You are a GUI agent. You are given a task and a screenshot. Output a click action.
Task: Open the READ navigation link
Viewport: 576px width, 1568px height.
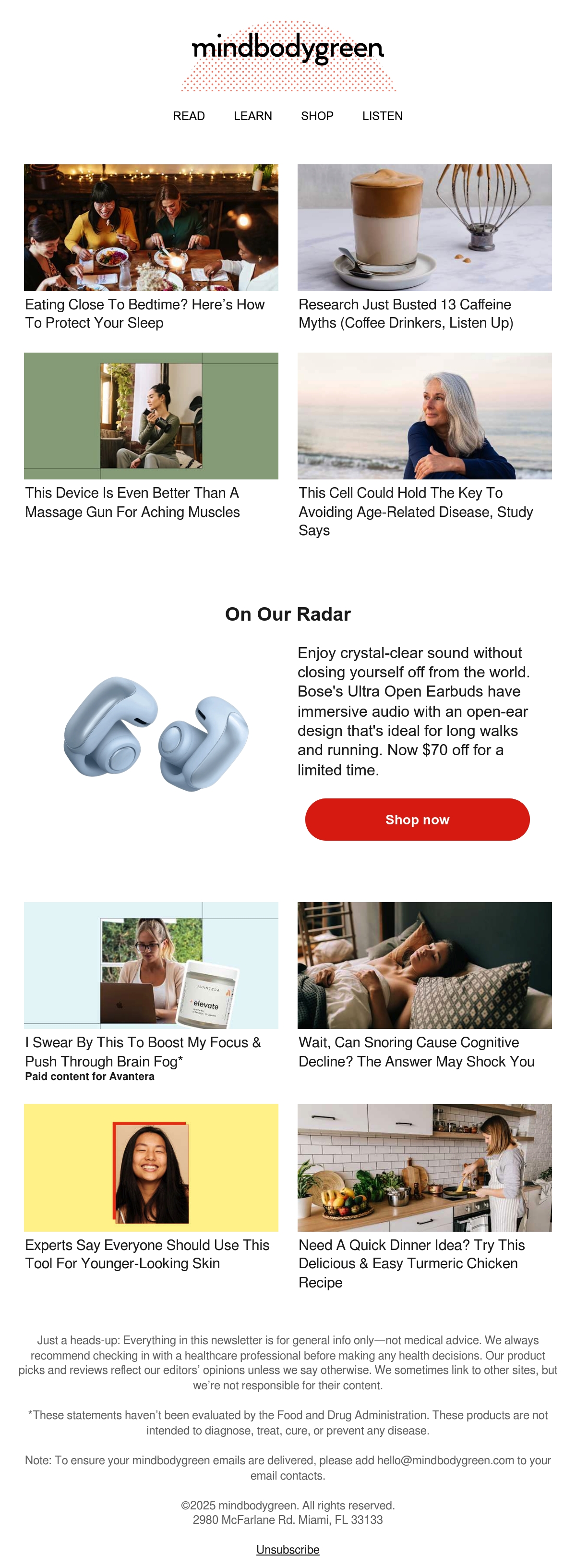coord(189,116)
